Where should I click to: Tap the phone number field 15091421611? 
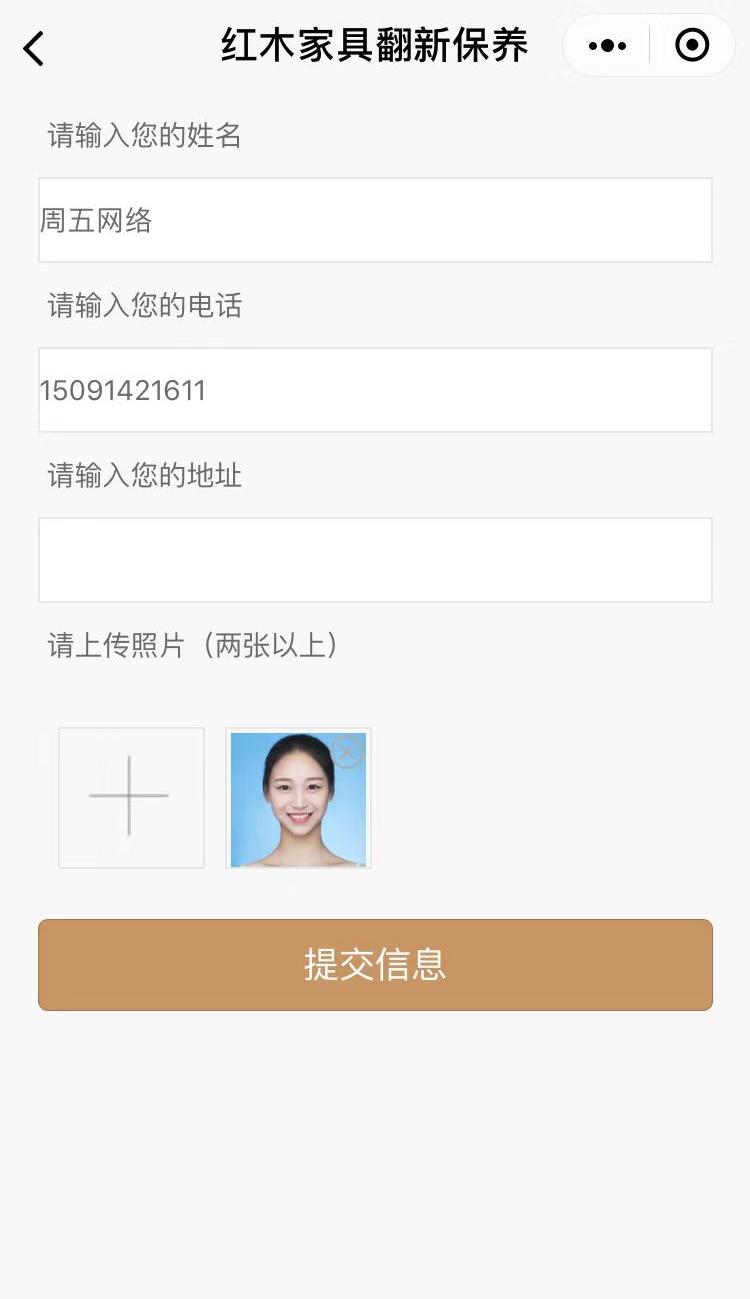375,390
